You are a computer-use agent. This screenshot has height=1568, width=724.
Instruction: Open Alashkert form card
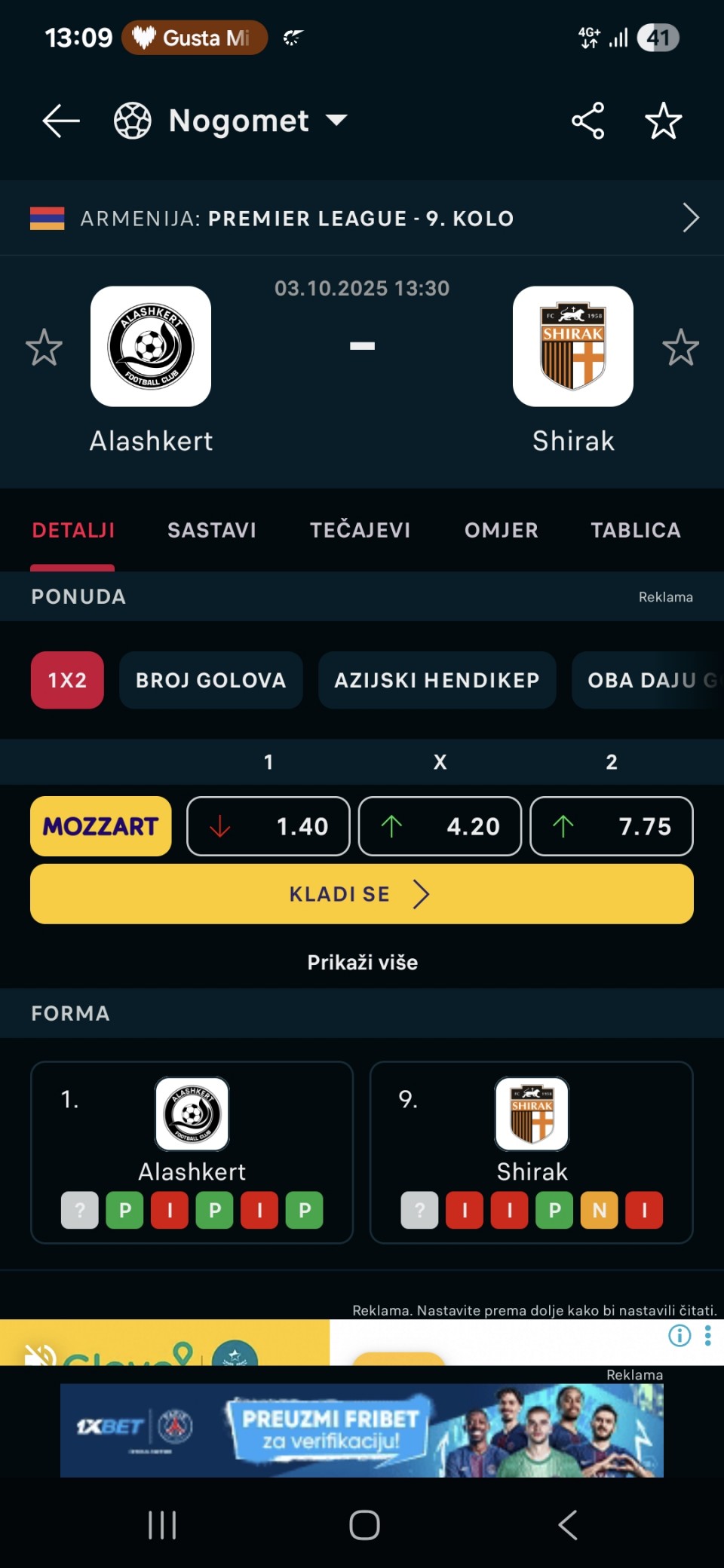click(x=192, y=1152)
